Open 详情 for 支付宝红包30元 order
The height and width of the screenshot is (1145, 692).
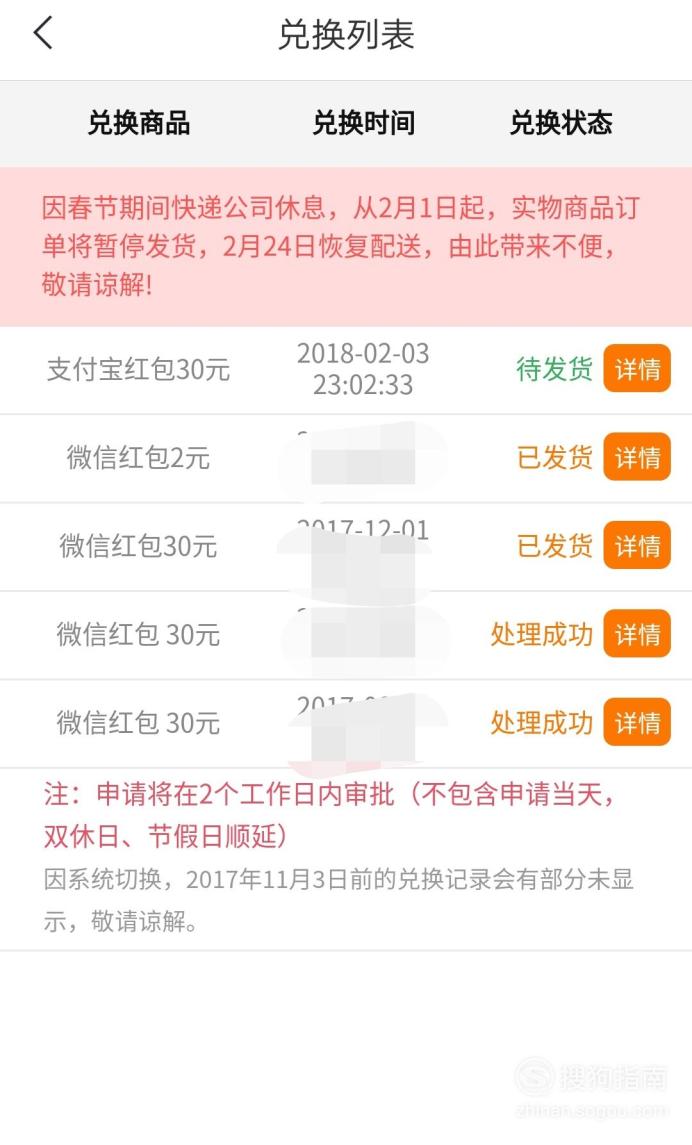tap(637, 369)
